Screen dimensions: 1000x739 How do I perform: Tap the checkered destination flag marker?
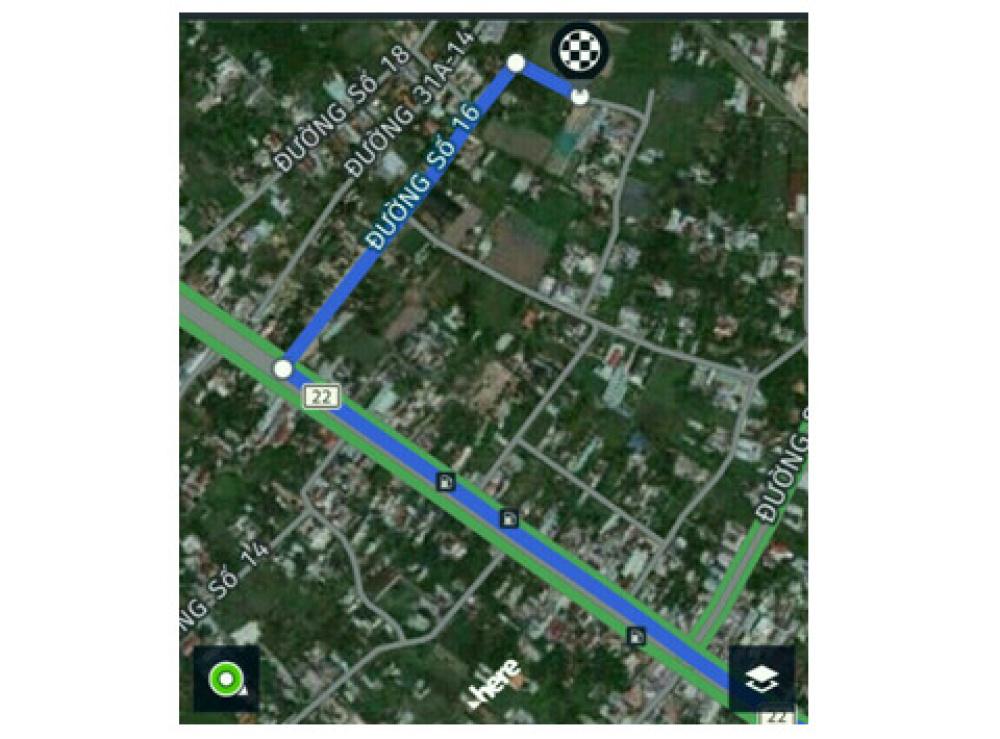[579, 50]
